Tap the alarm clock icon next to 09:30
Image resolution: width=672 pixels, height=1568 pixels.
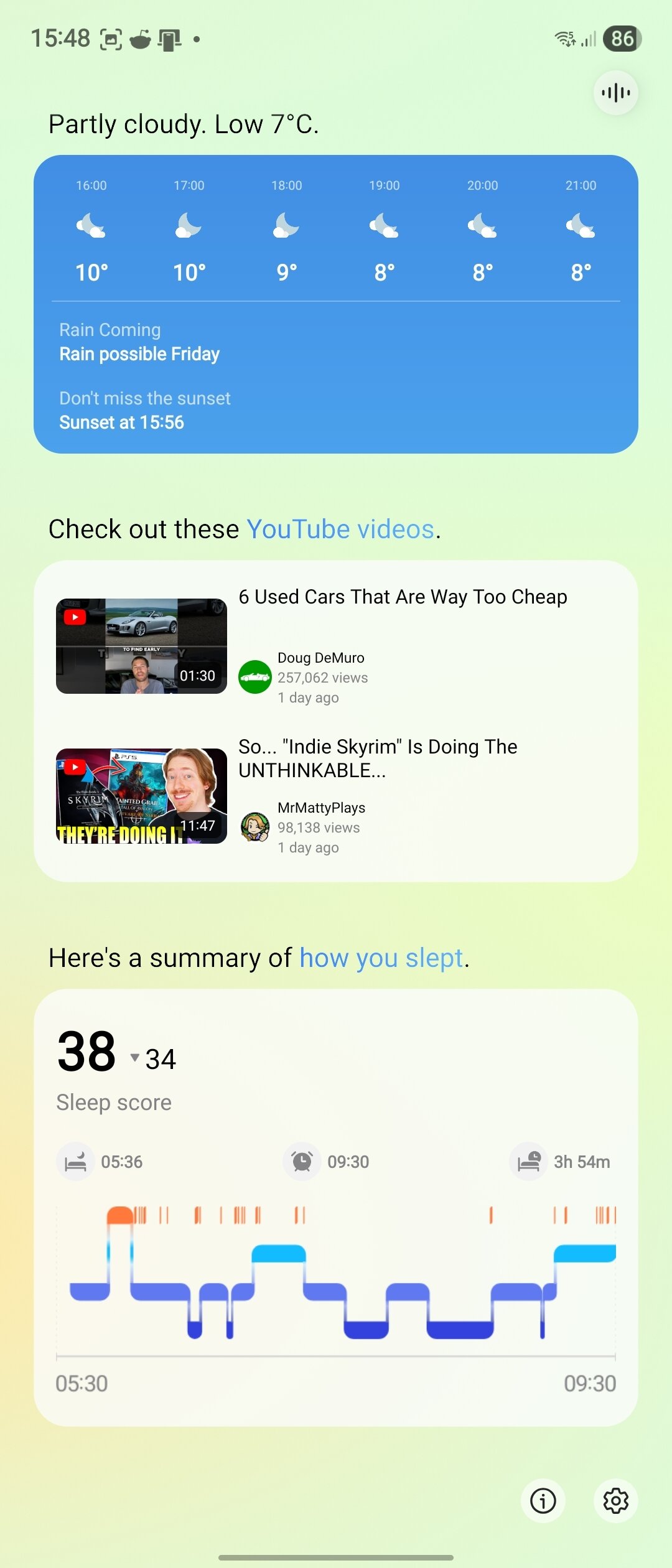pos(301,1161)
